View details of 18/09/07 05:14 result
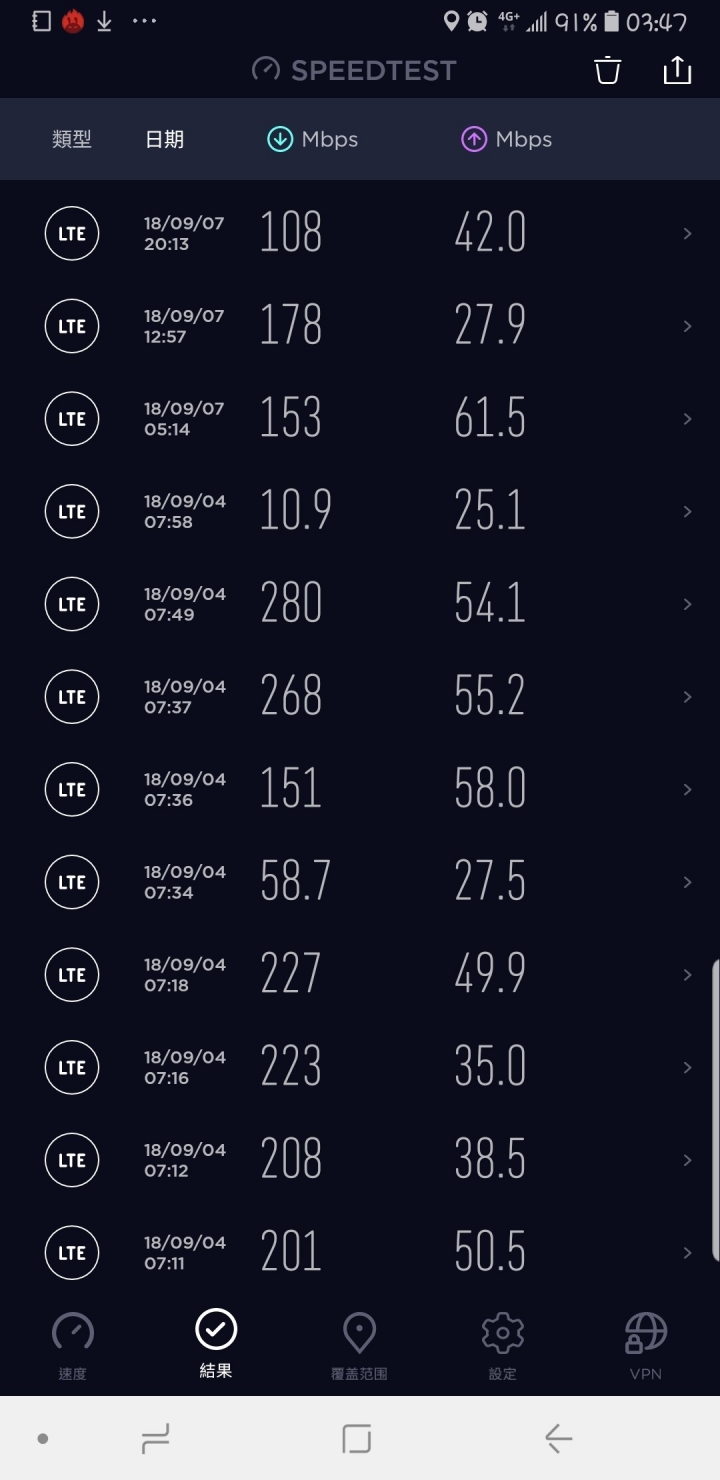This screenshot has height=1480, width=720. pos(360,419)
